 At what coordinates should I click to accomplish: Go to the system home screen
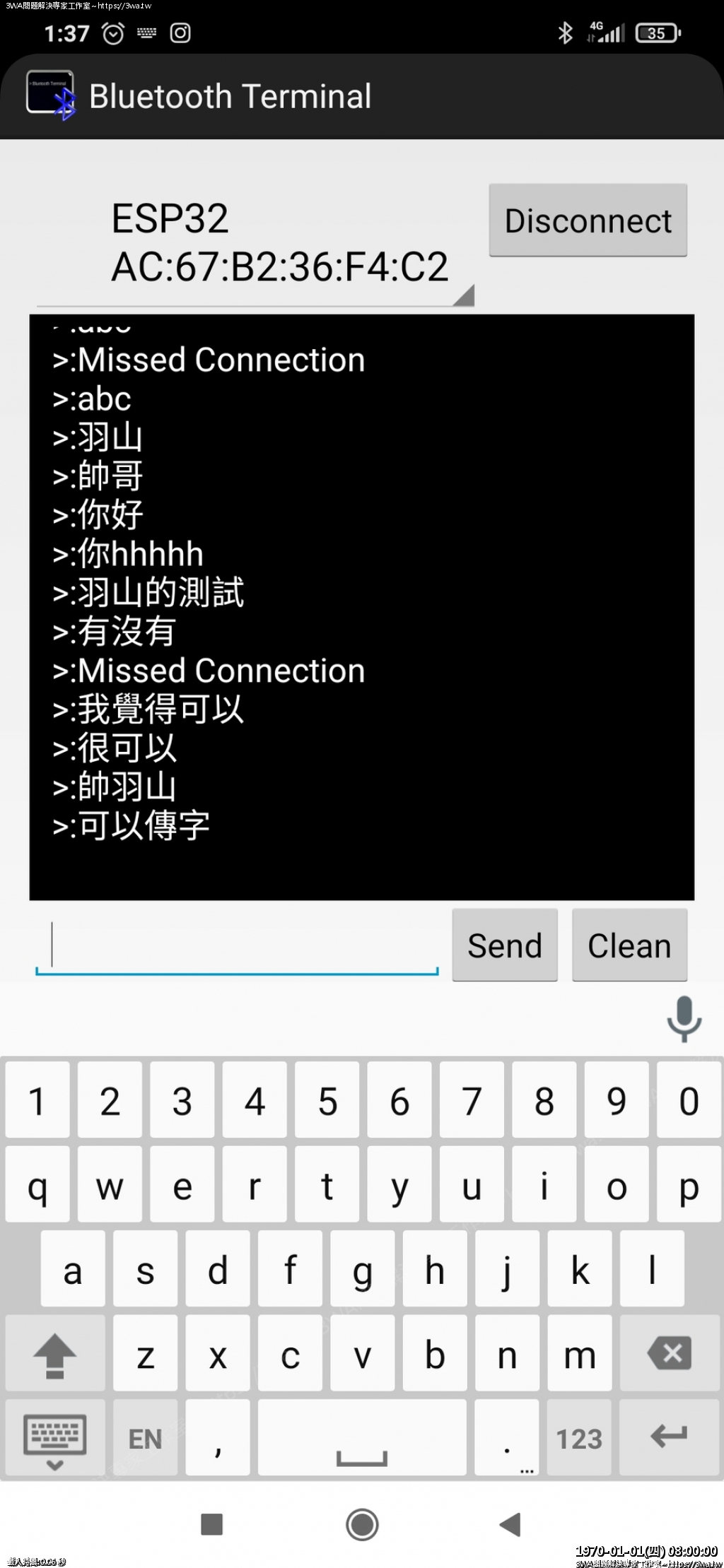tap(362, 1524)
